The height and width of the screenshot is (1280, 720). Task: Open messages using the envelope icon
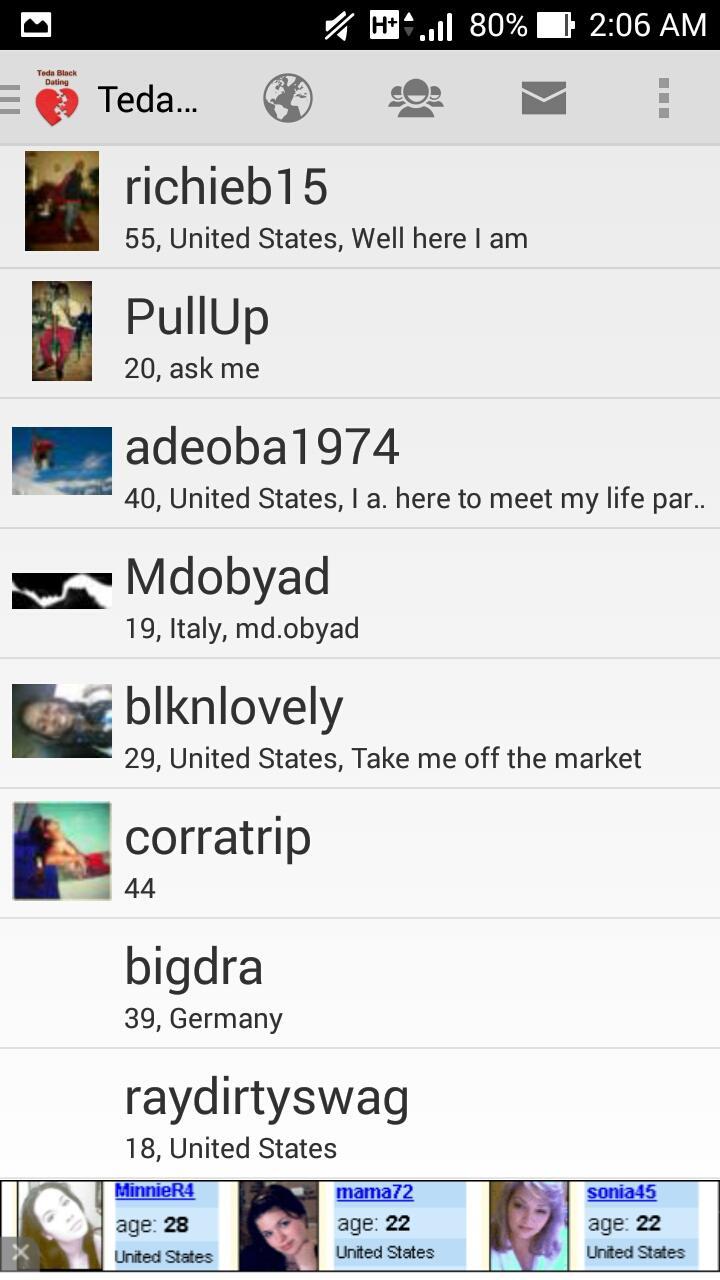pos(543,97)
